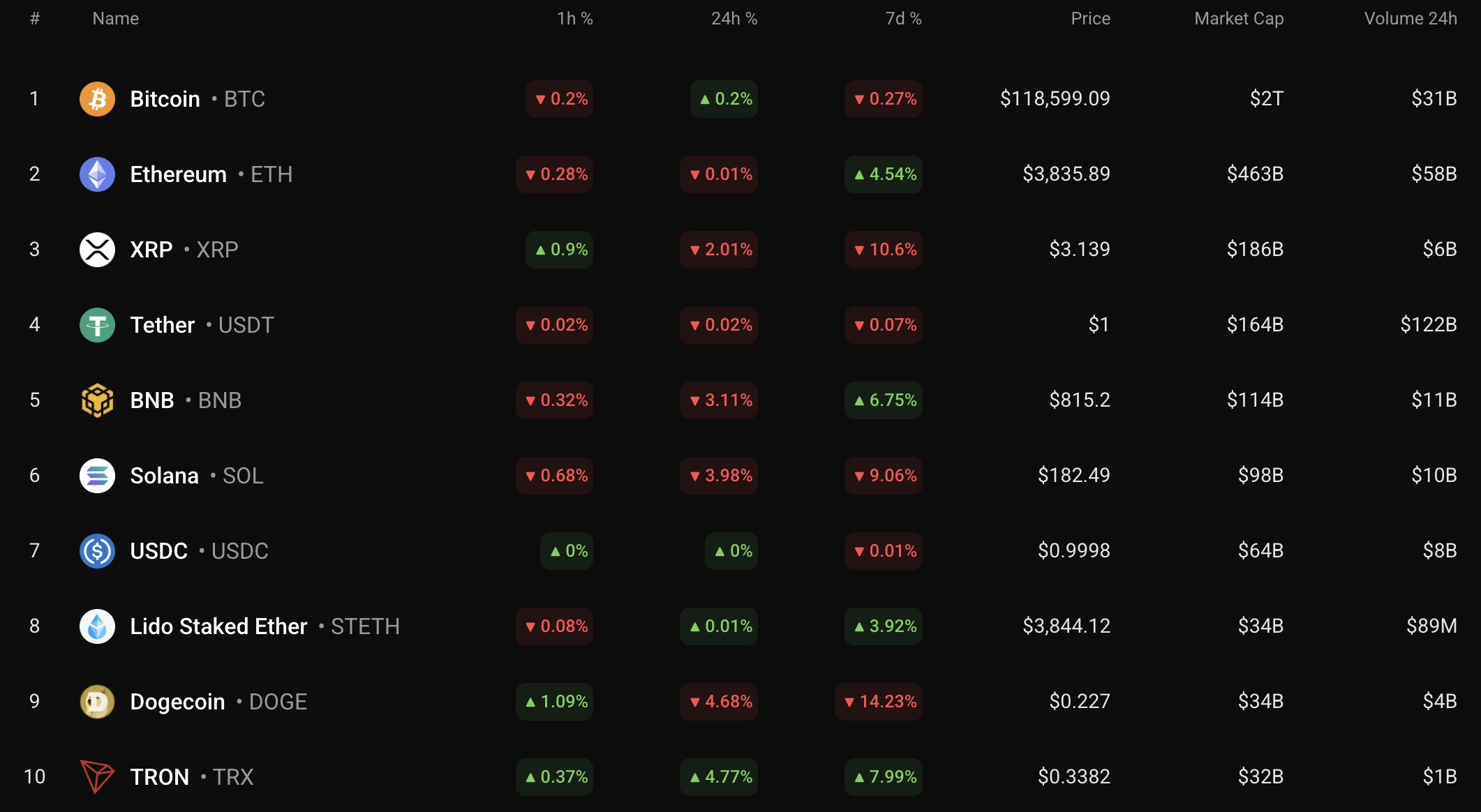Open Tether USDT details

tap(163, 325)
